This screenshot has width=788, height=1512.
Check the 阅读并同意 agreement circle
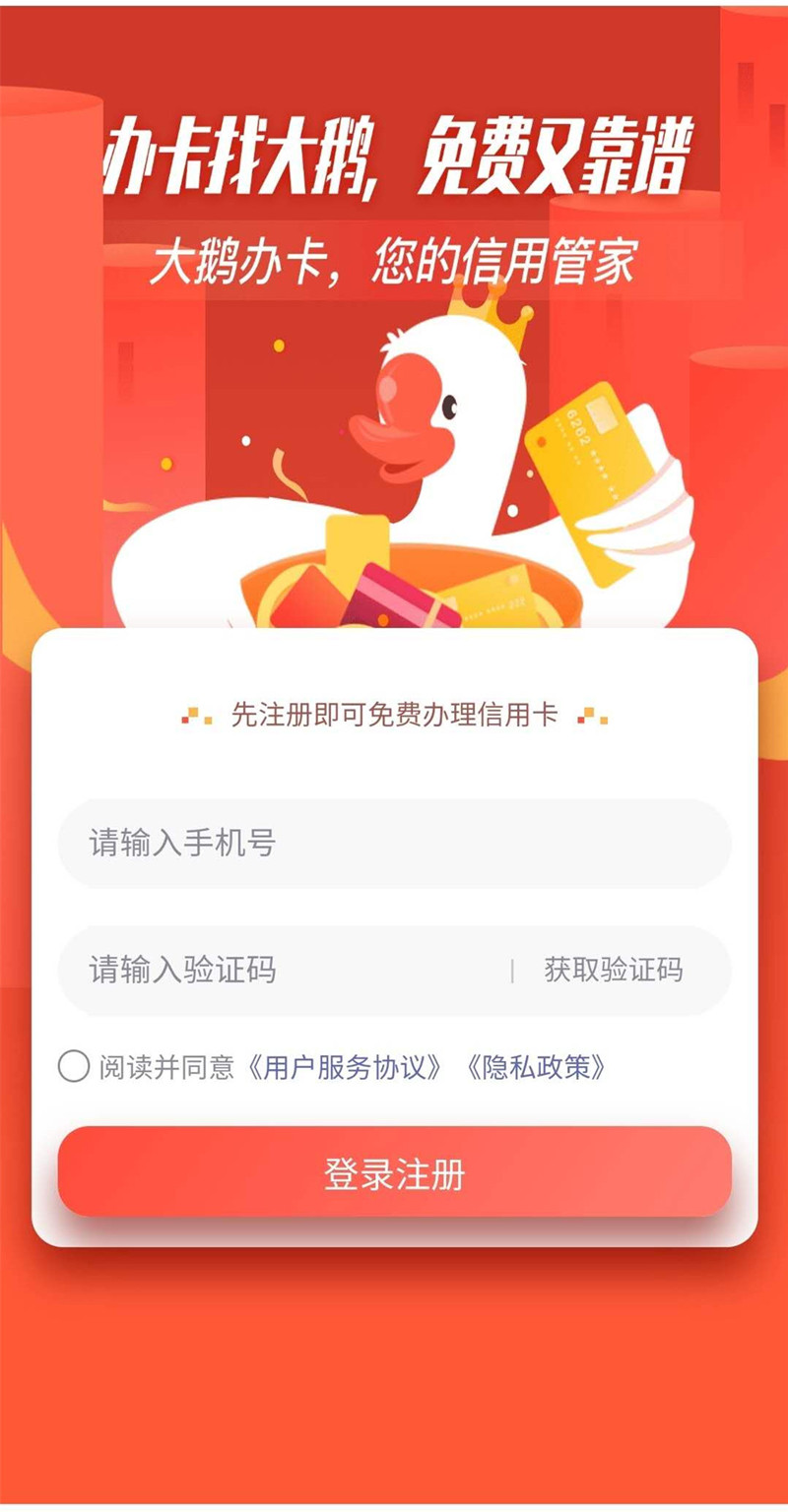tap(74, 1066)
